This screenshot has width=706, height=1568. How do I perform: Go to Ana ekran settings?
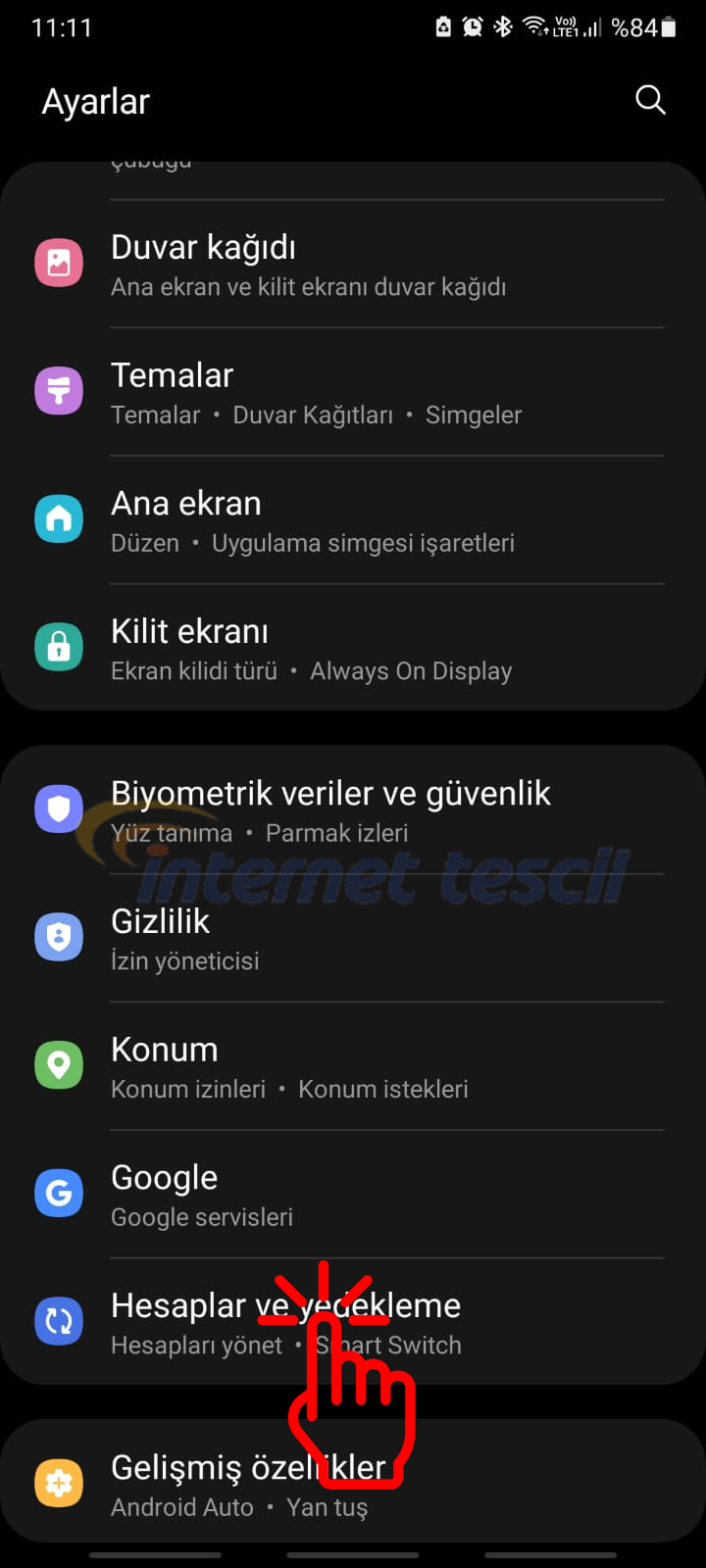click(x=353, y=520)
